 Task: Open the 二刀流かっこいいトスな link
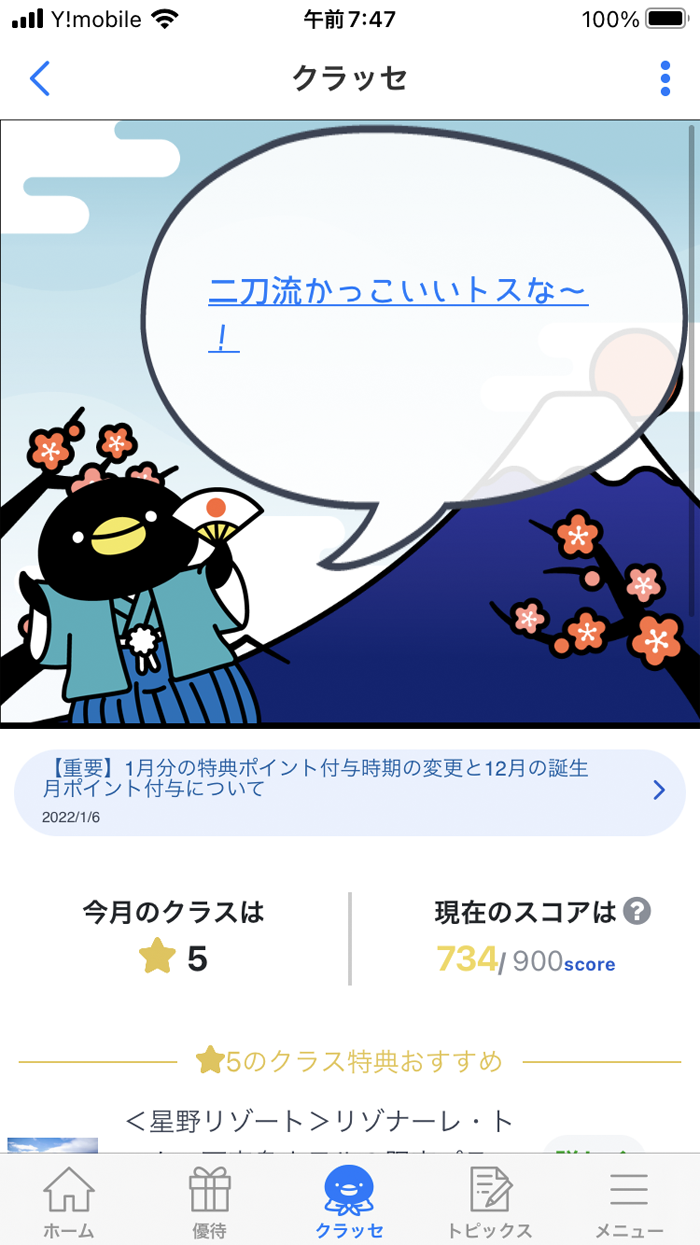pyautogui.click(x=397, y=292)
